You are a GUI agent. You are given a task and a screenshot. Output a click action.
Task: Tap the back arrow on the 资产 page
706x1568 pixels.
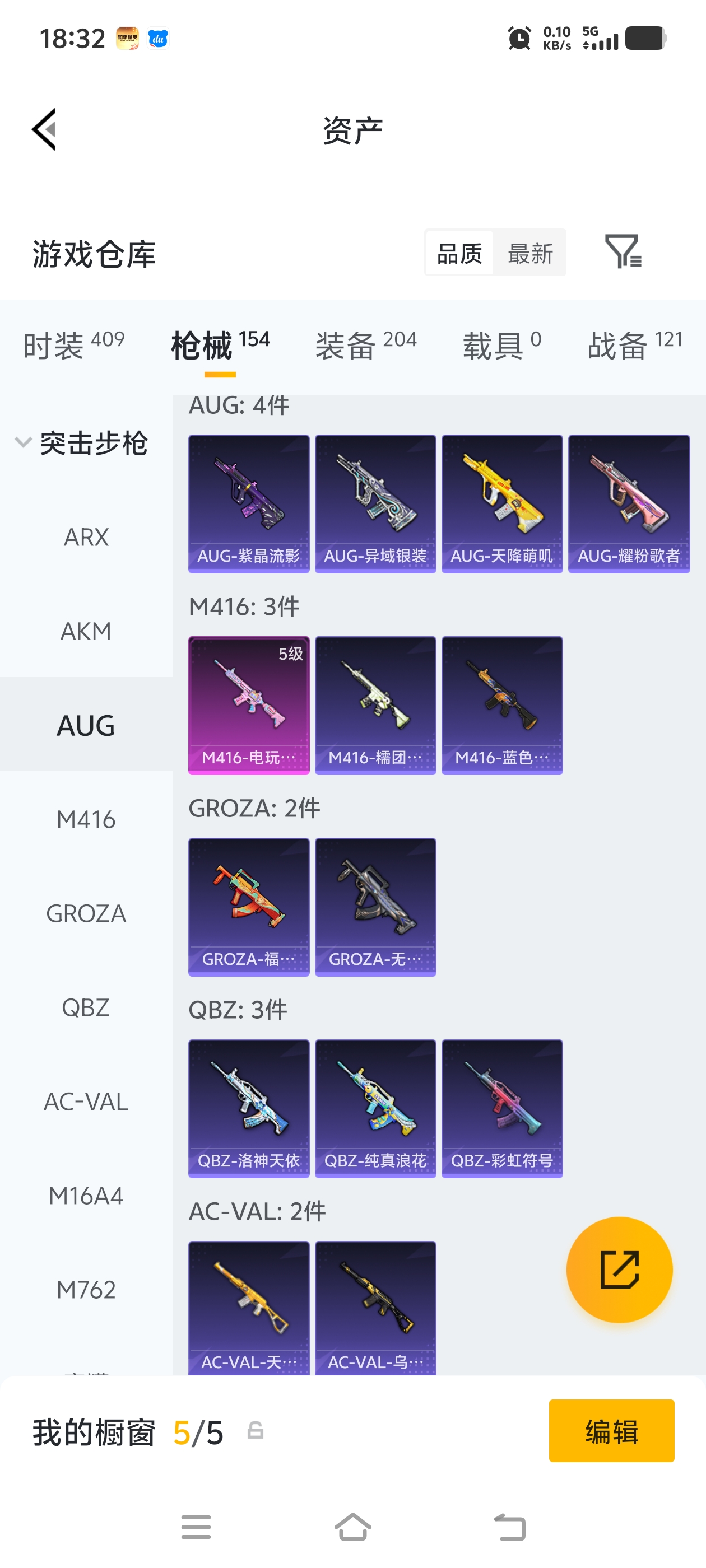[x=43, y=130]
